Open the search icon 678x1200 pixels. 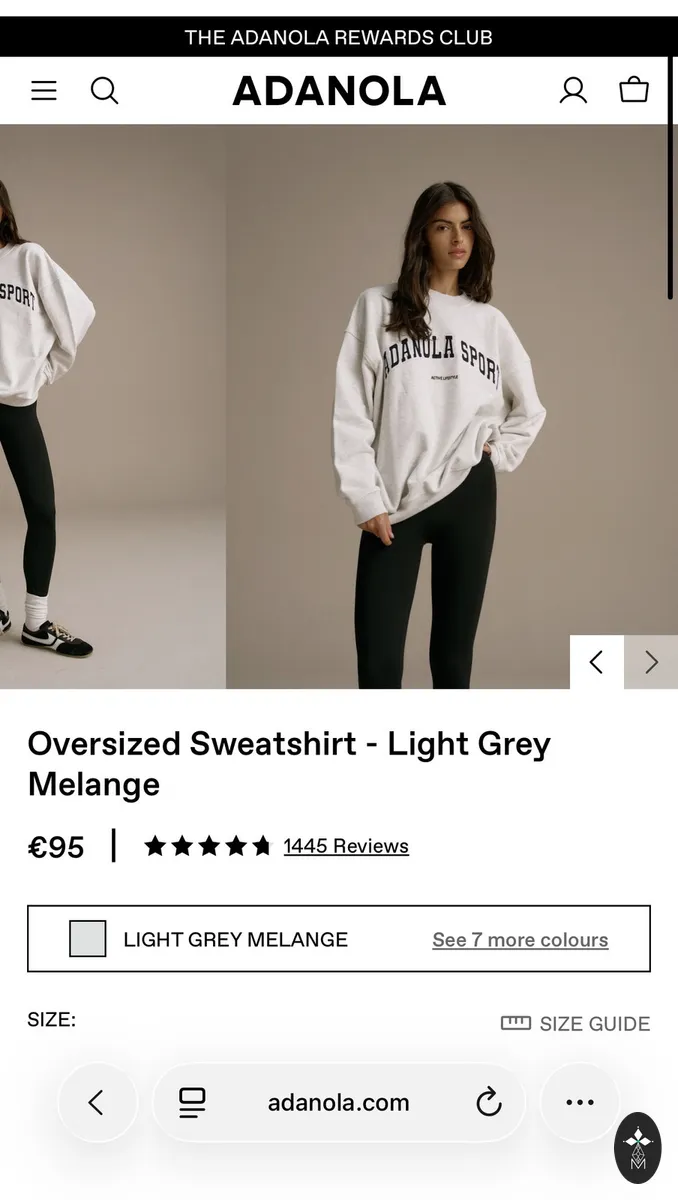click(104, 91)
